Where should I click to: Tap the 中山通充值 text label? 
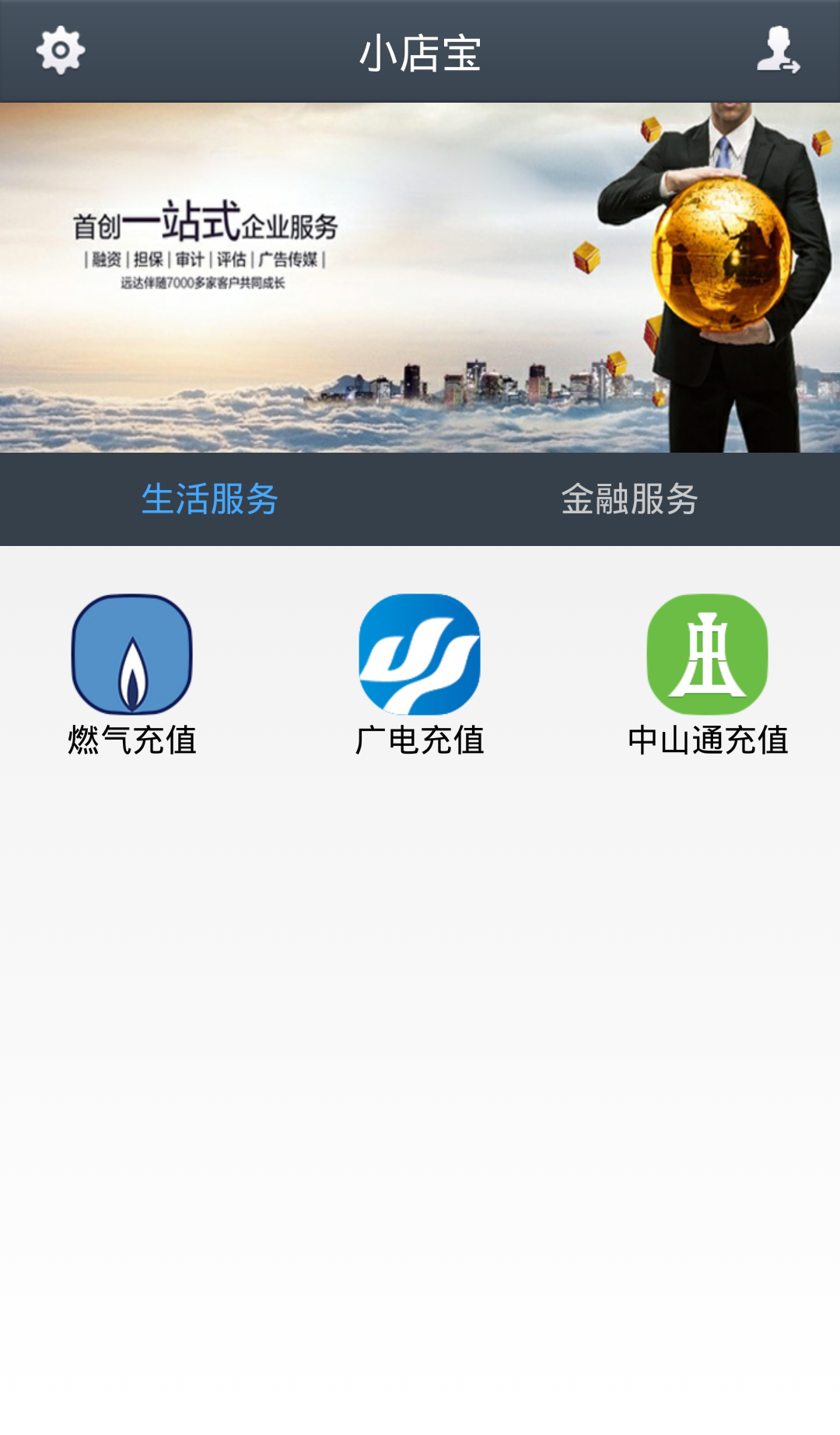(709, 740)
